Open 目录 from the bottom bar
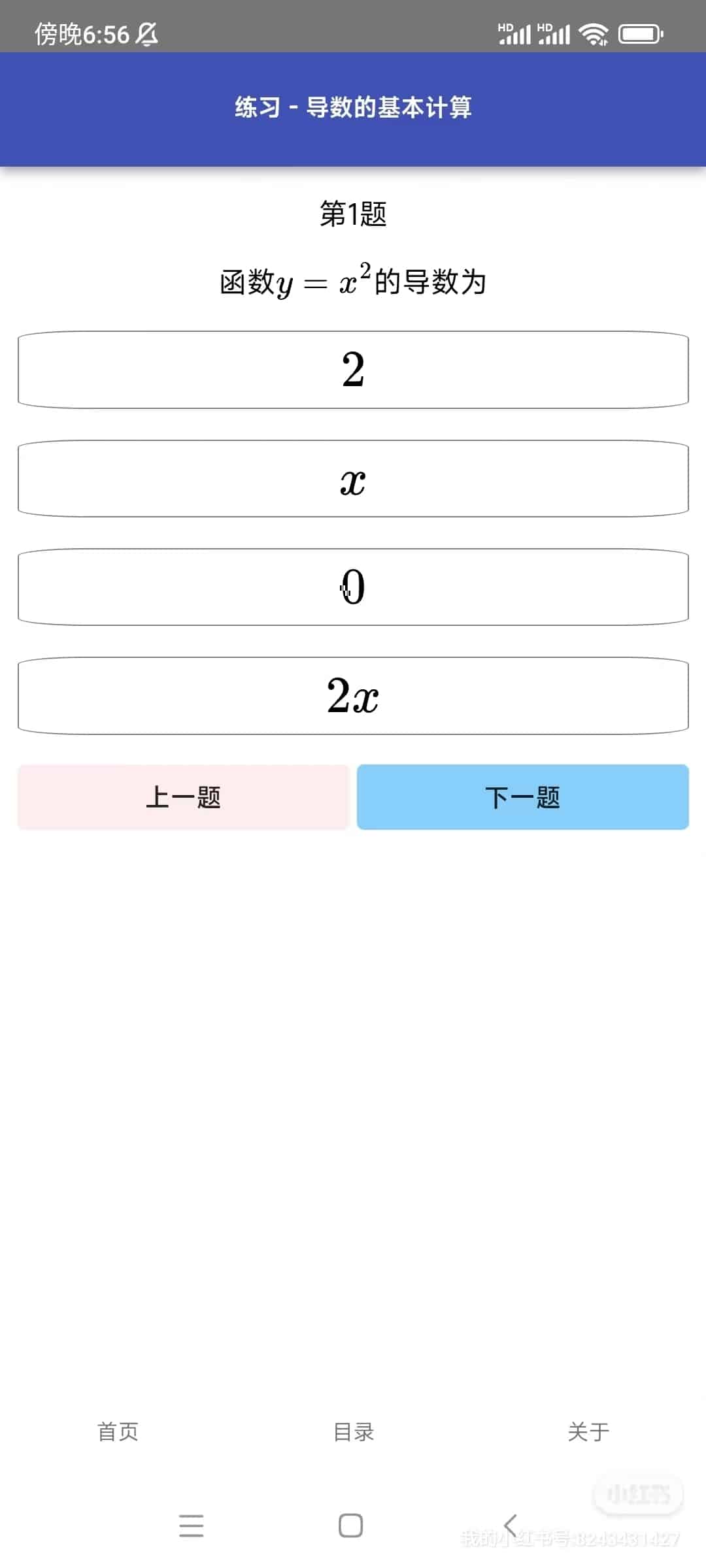 point(353,1431)
